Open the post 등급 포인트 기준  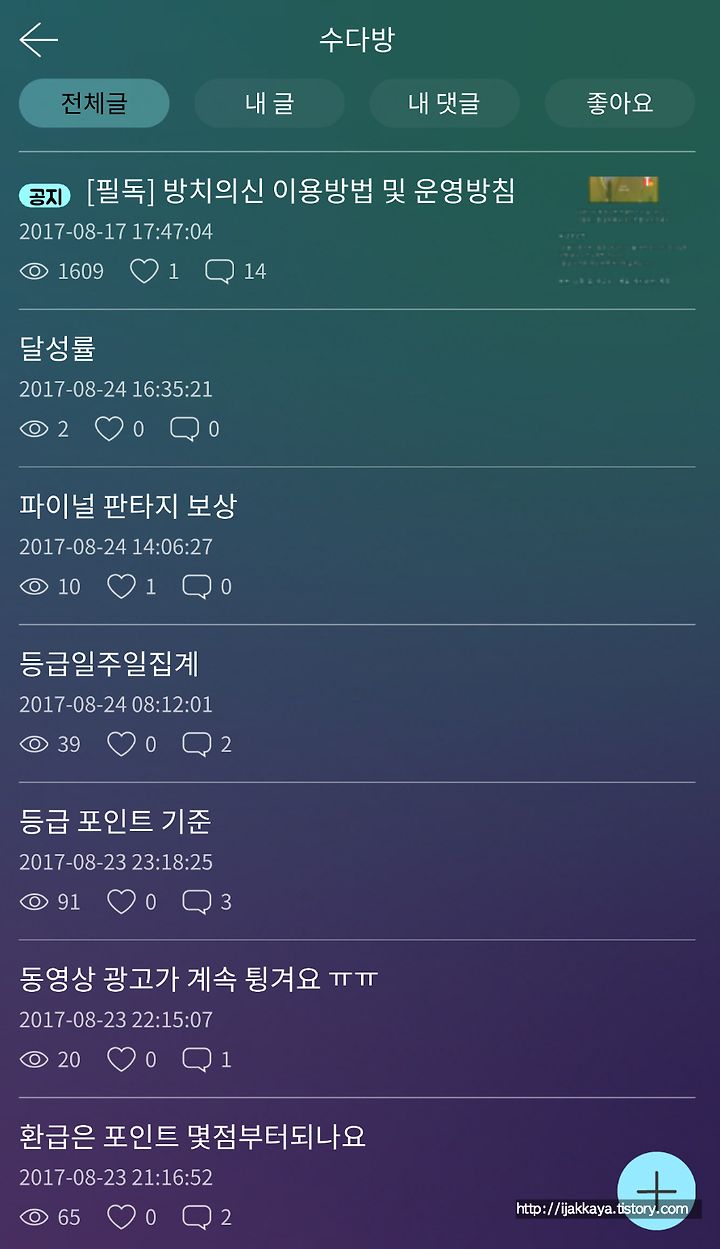(x=357, y=861)
